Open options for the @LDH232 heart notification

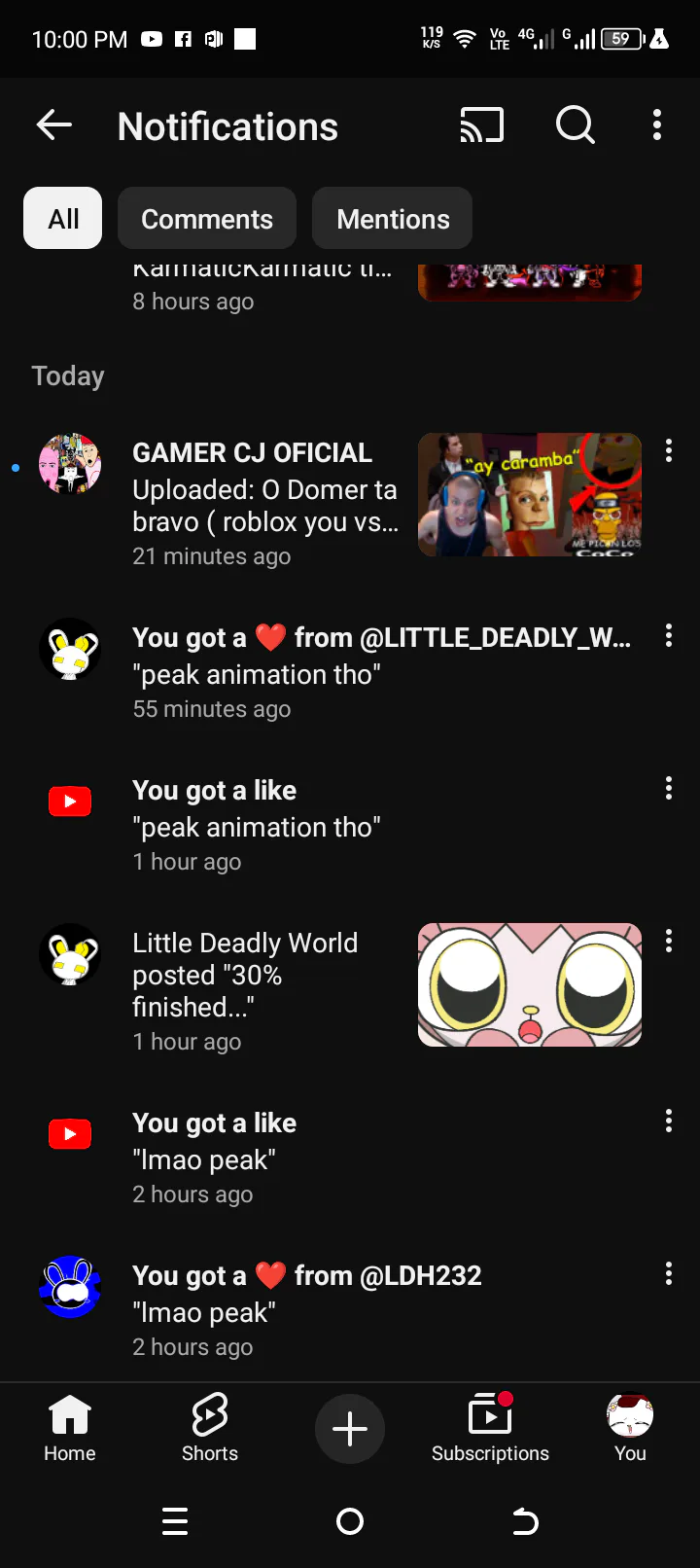tap(668, 1274)
